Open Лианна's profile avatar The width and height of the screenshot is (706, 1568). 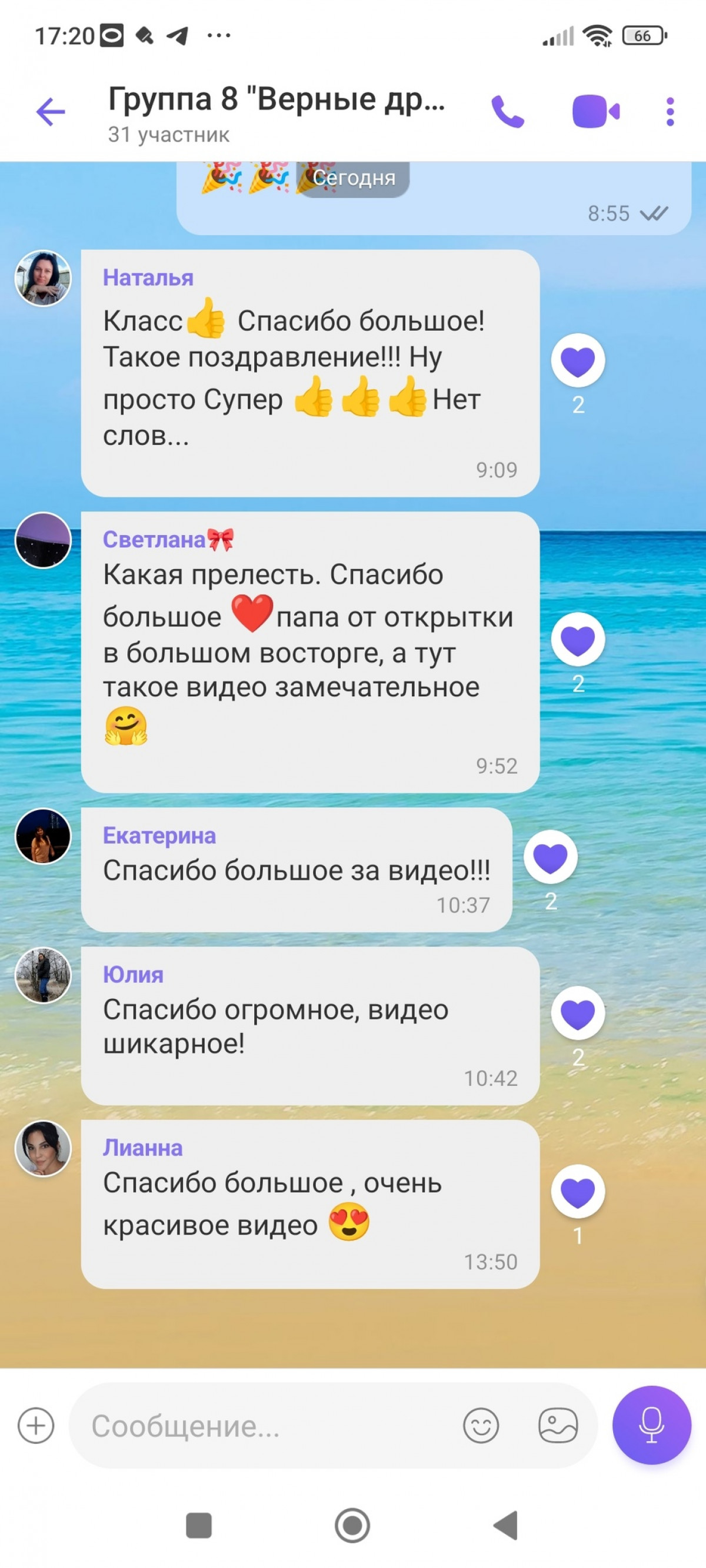(x=42, y=1149)
